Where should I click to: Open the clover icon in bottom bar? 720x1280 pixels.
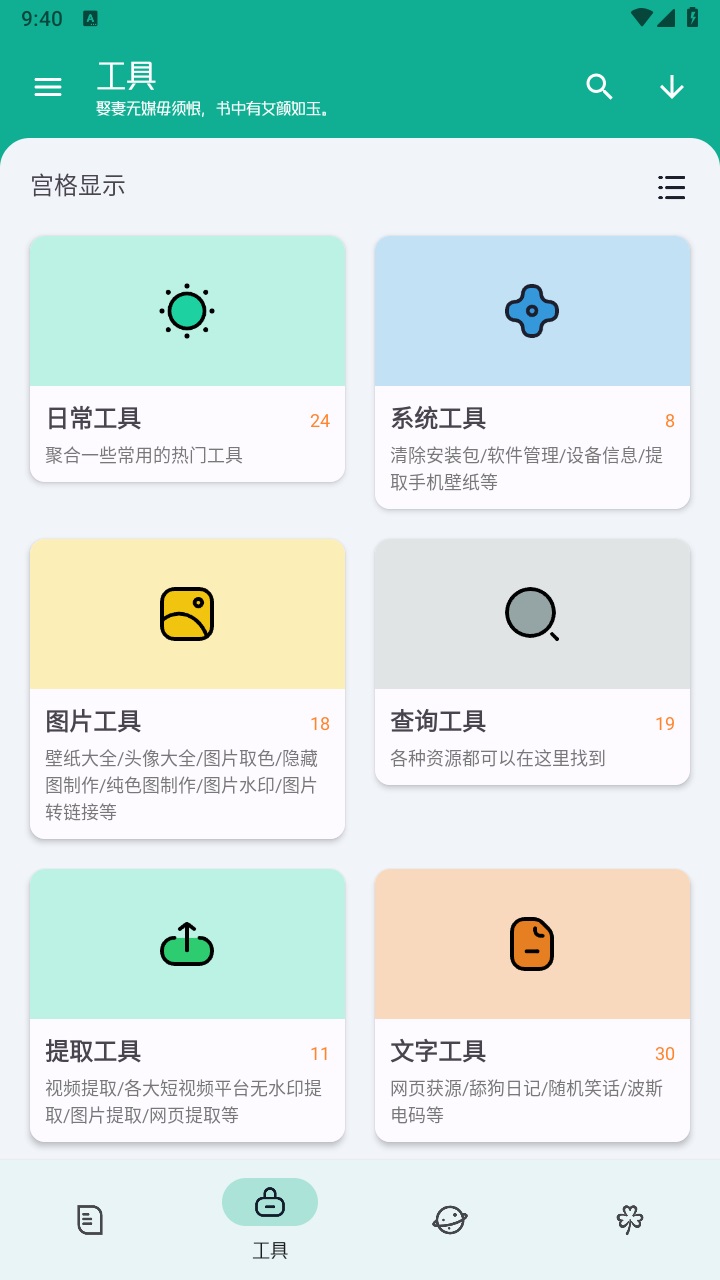[x=630, y=1219]
